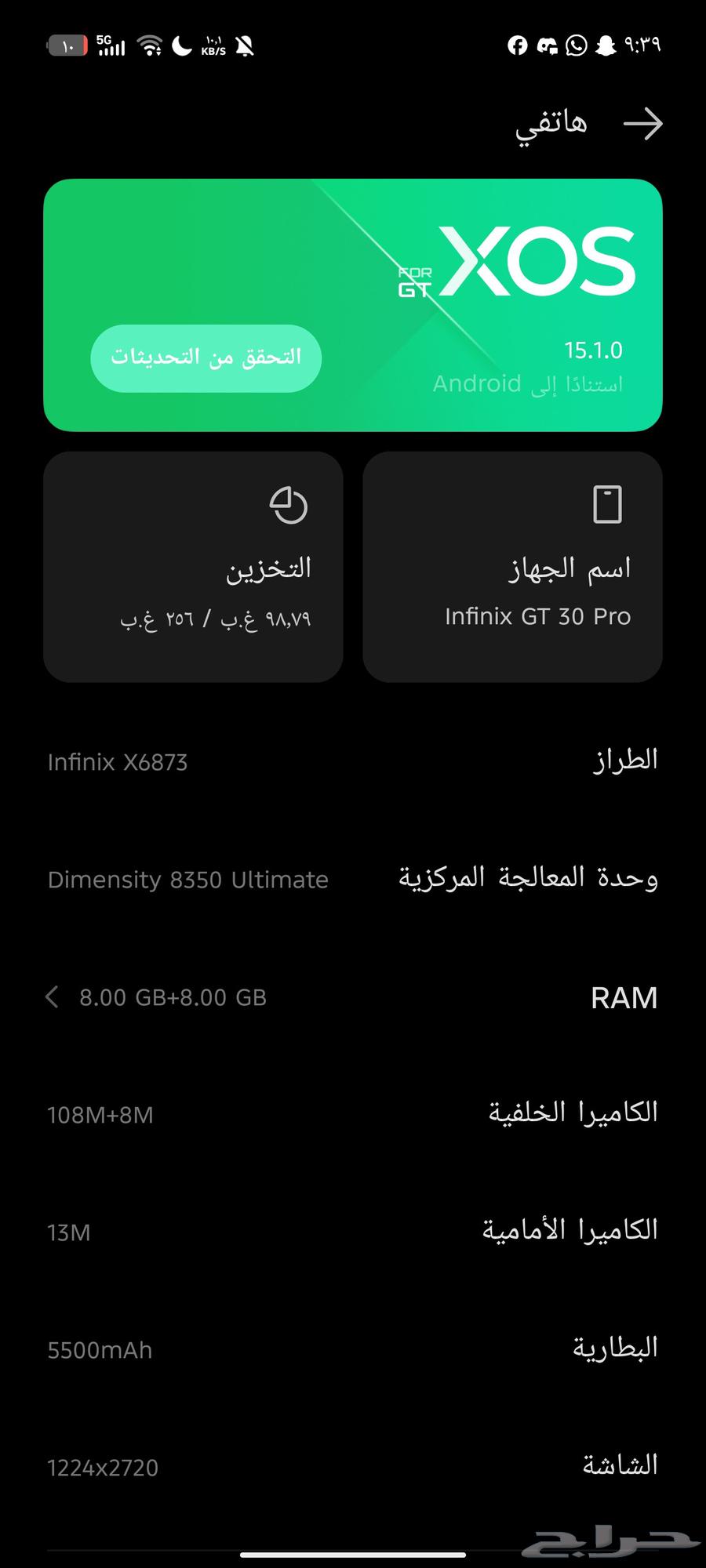Expand the RAM details with the chevron
Image resolution: width=706 pixels, height=1568 pixels.
[52, 997]
